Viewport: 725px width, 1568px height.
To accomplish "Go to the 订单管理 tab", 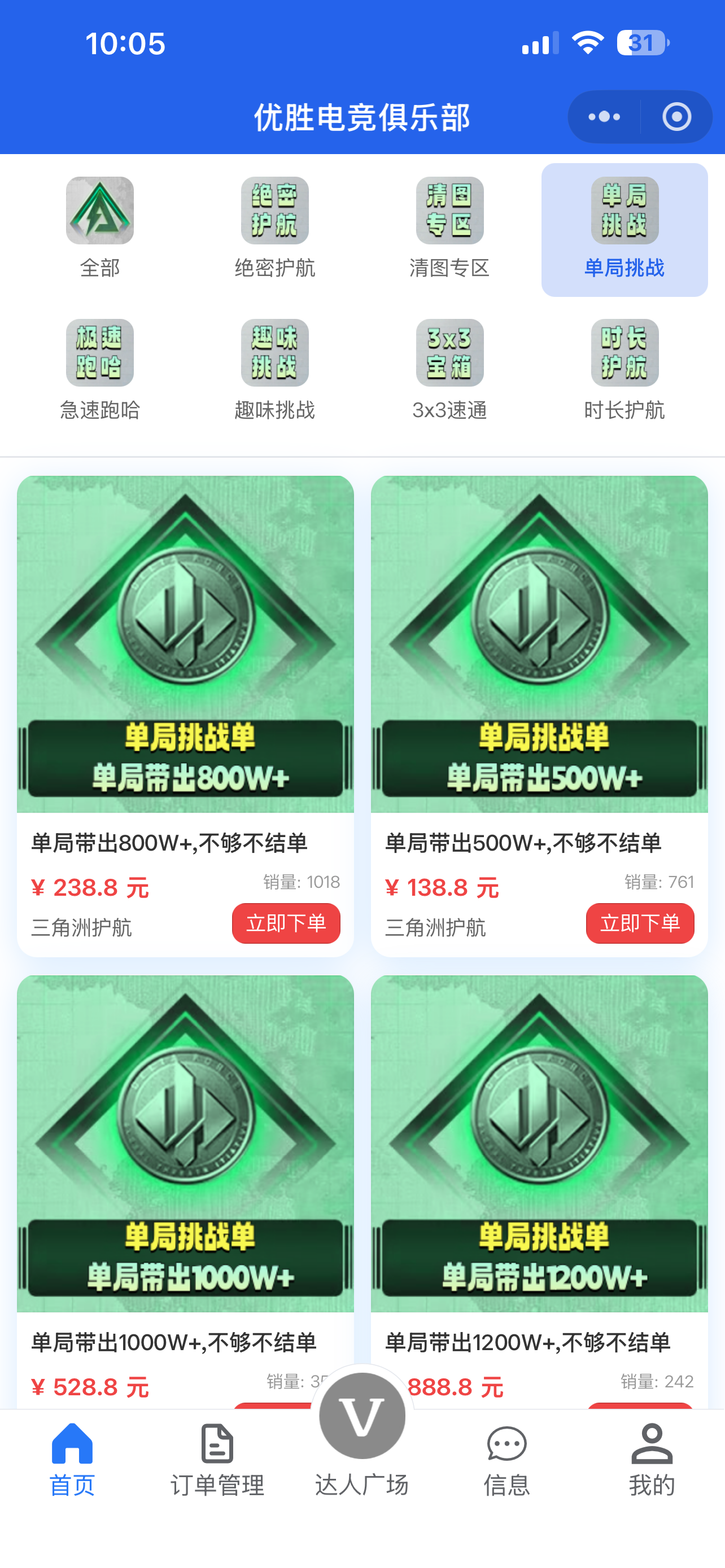I will (x=217, y=1460).
